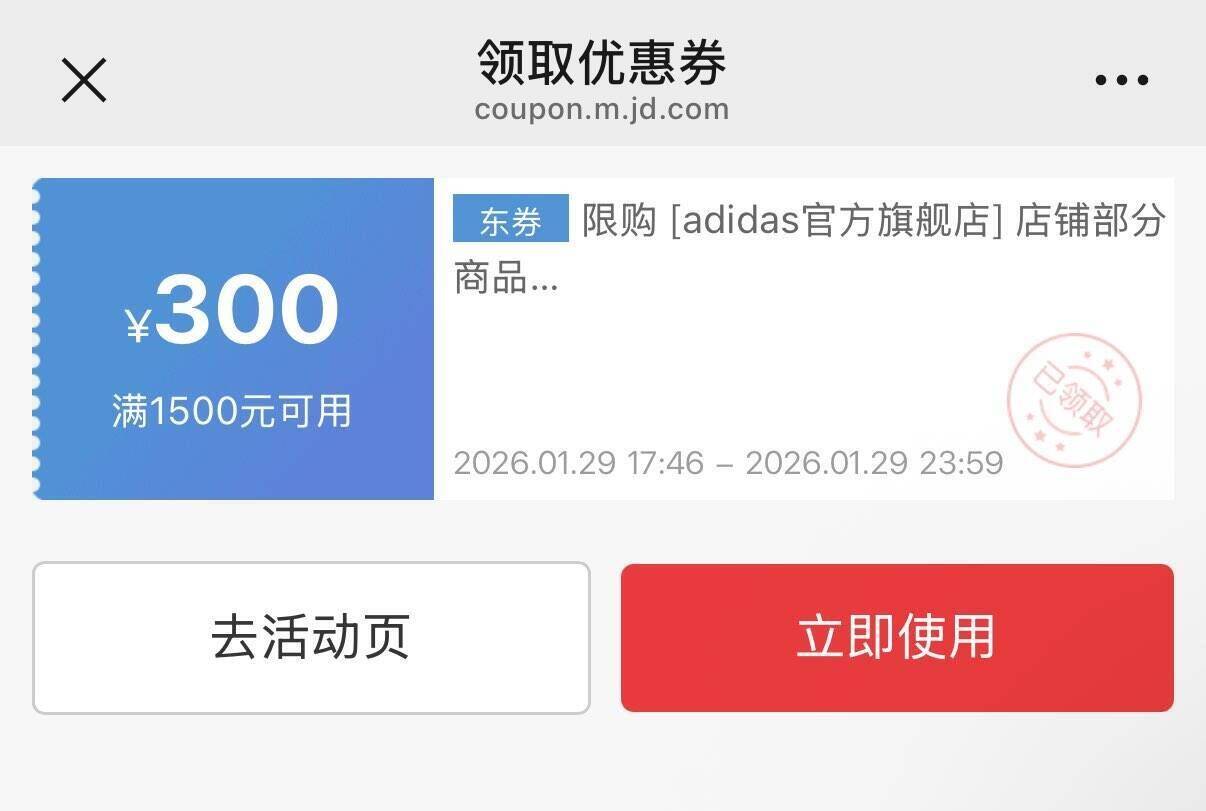This screenshot has height=811, width=1206.
Task: Tap the 去活动页 button
Action: 311,637
